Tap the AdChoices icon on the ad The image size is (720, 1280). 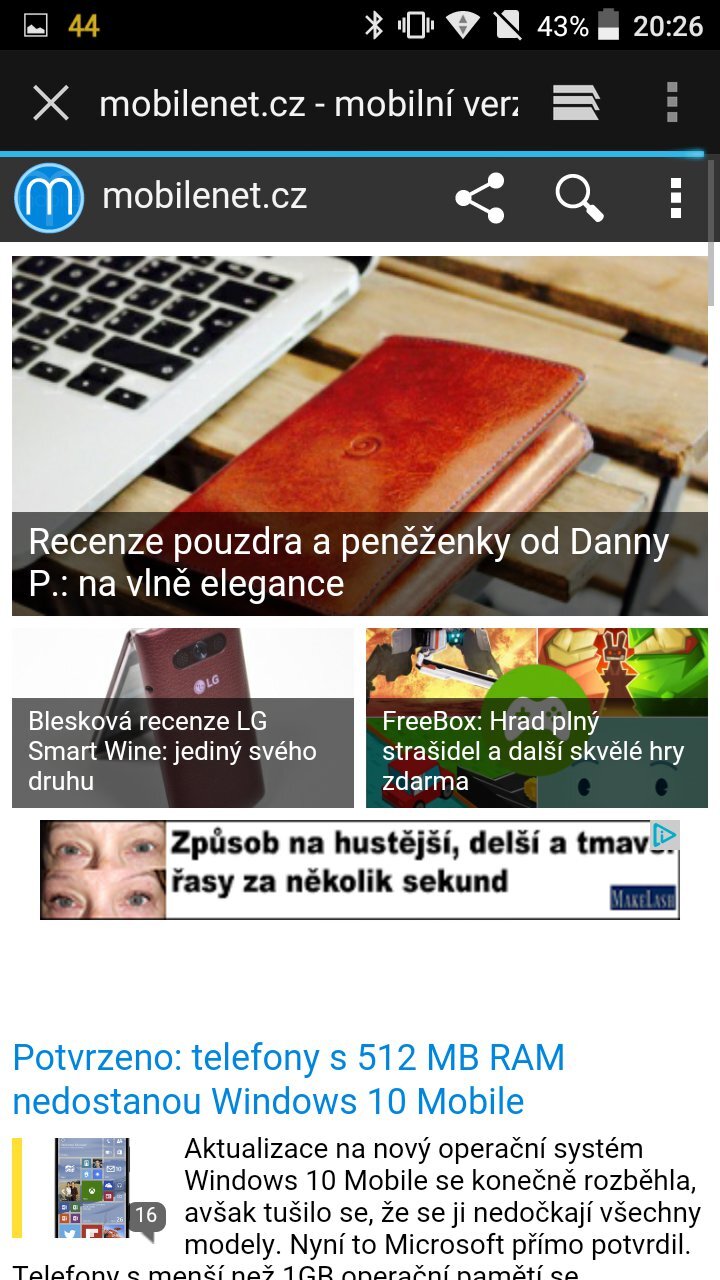point(665,835)
